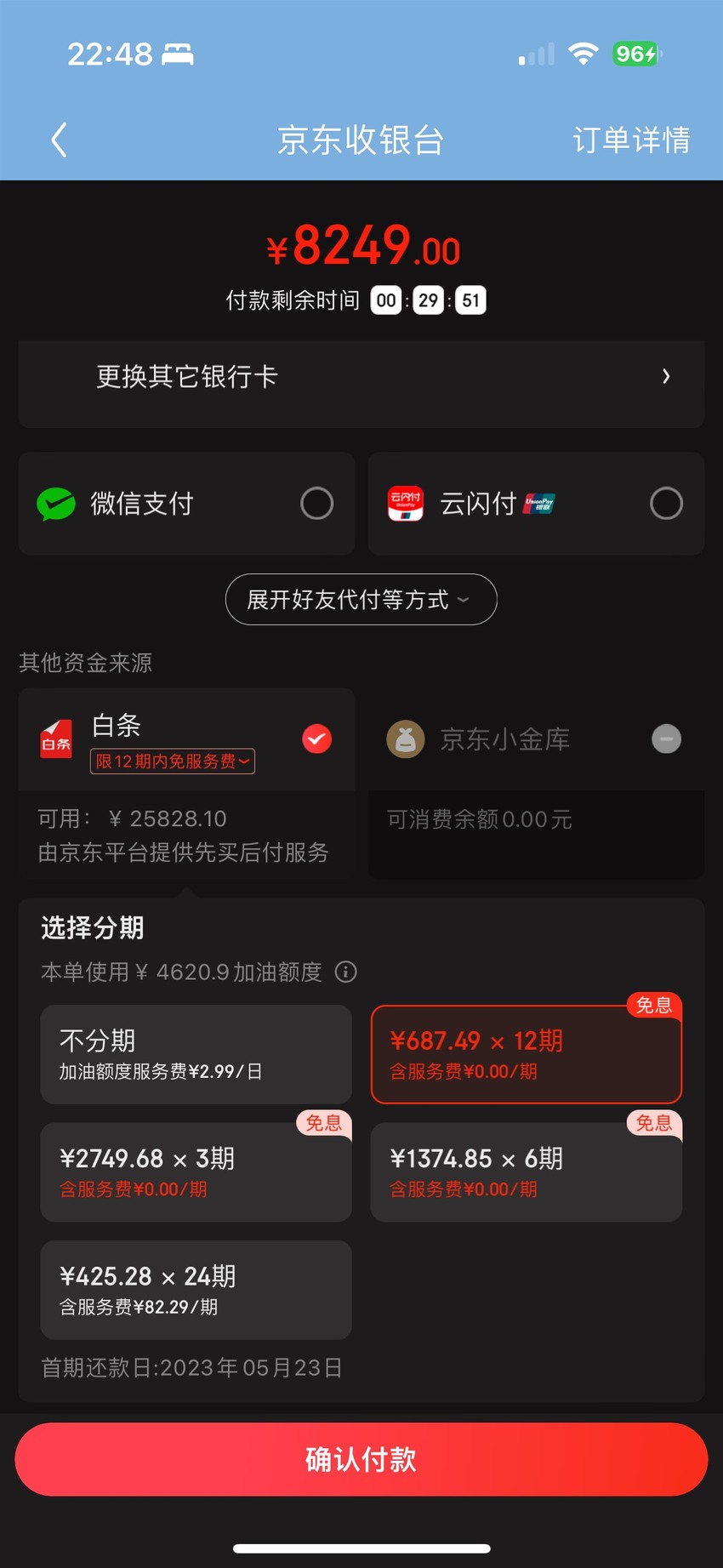Choose 不分期 option

[x=196, y=1055]
